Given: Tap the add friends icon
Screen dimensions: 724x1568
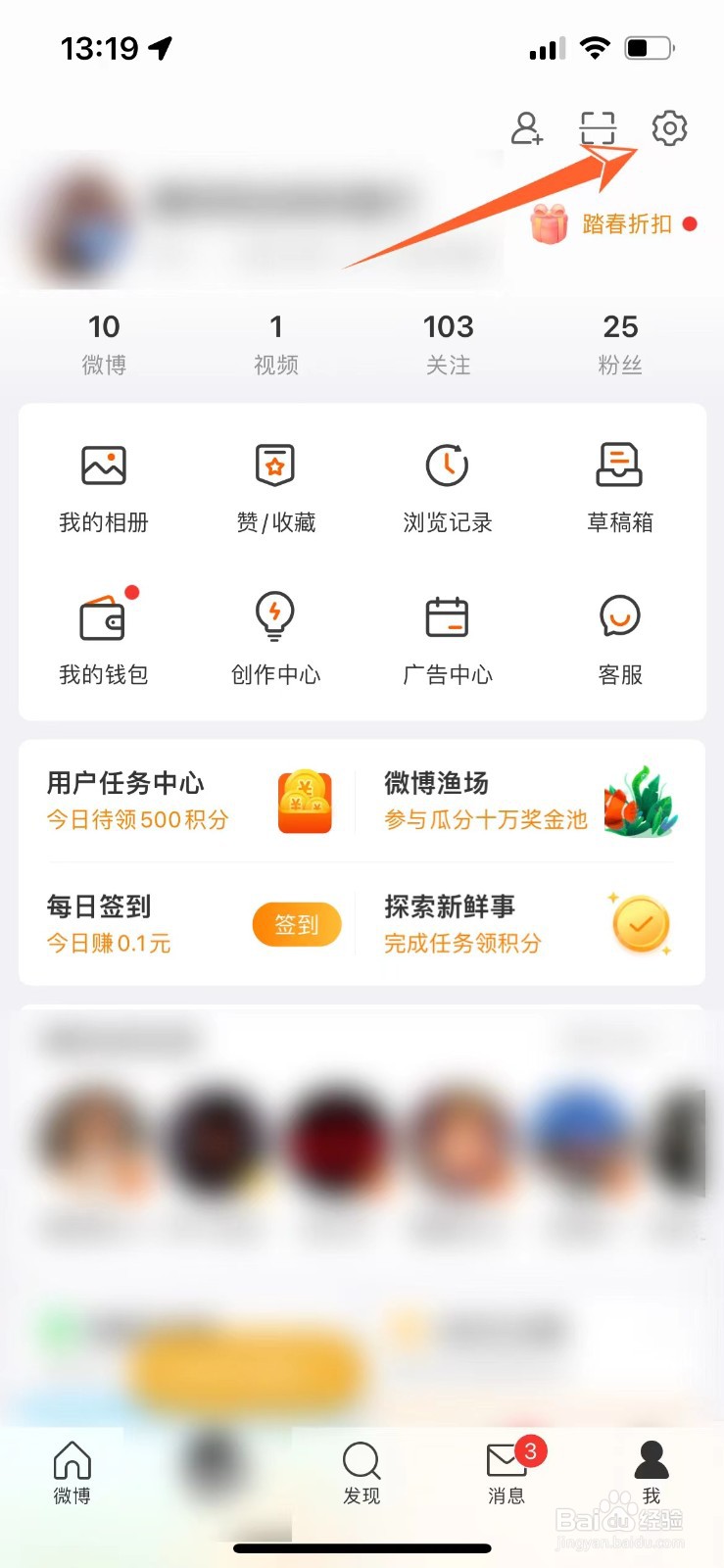Looking at the screenshot, I should point(526,127).
